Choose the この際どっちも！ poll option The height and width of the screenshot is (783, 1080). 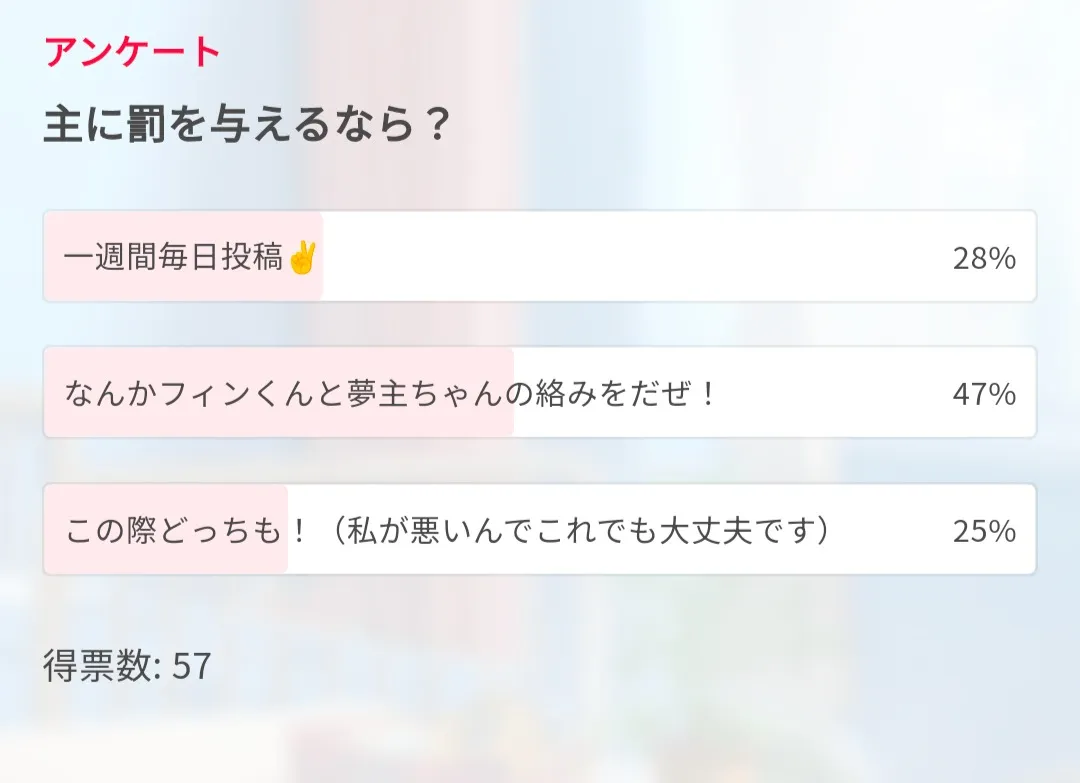coord(539,530)
